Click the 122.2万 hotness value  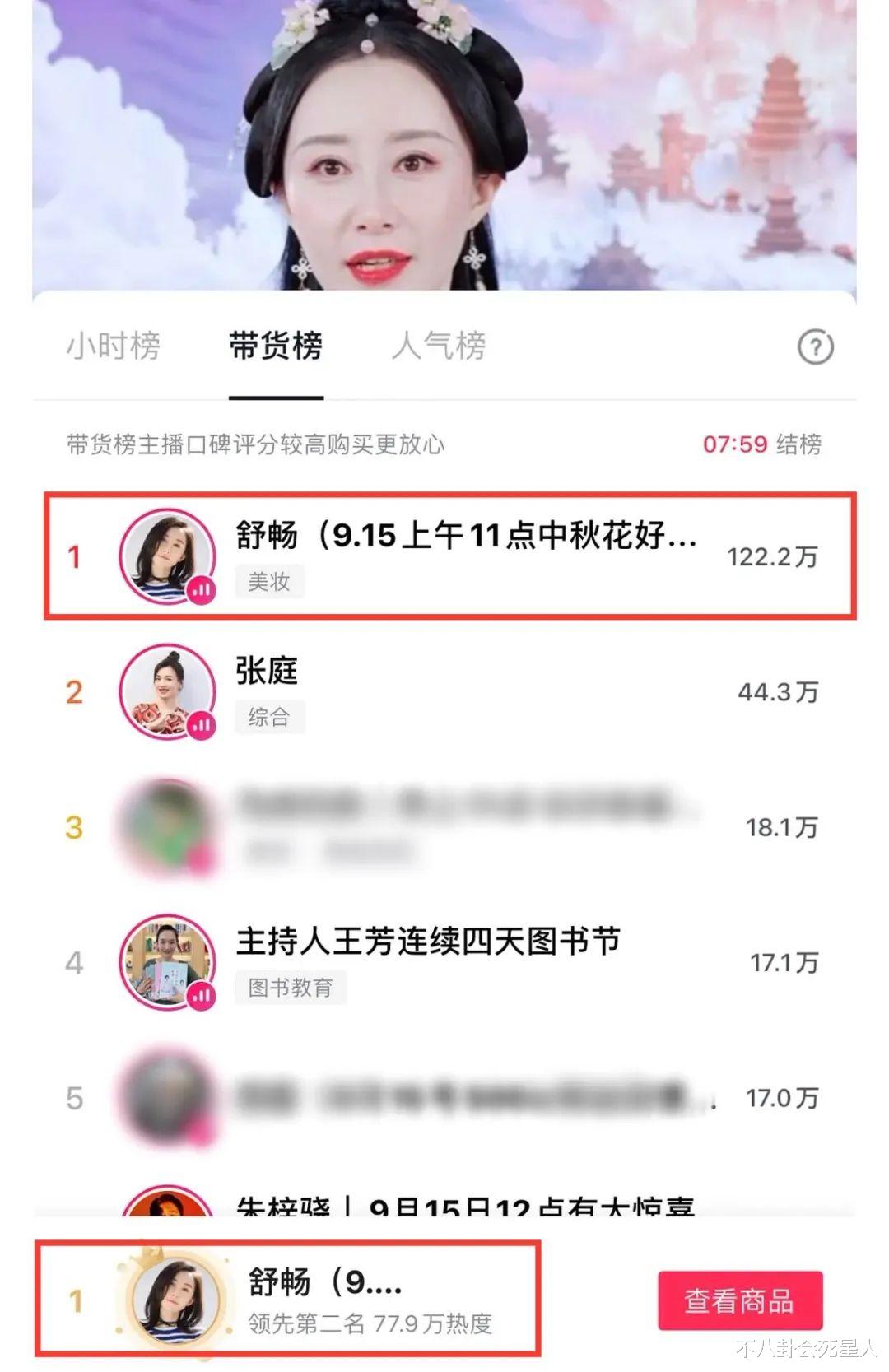tap(772, 556)
